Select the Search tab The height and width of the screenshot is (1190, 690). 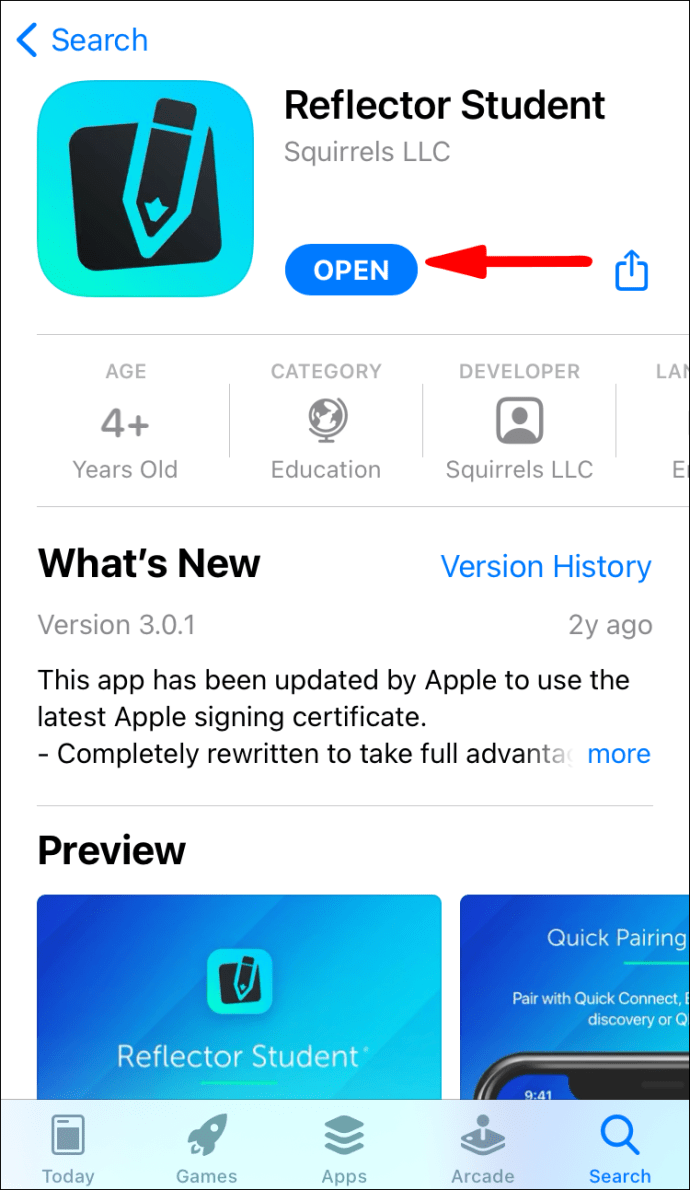pyautogui.click(x=619, y=1149)
